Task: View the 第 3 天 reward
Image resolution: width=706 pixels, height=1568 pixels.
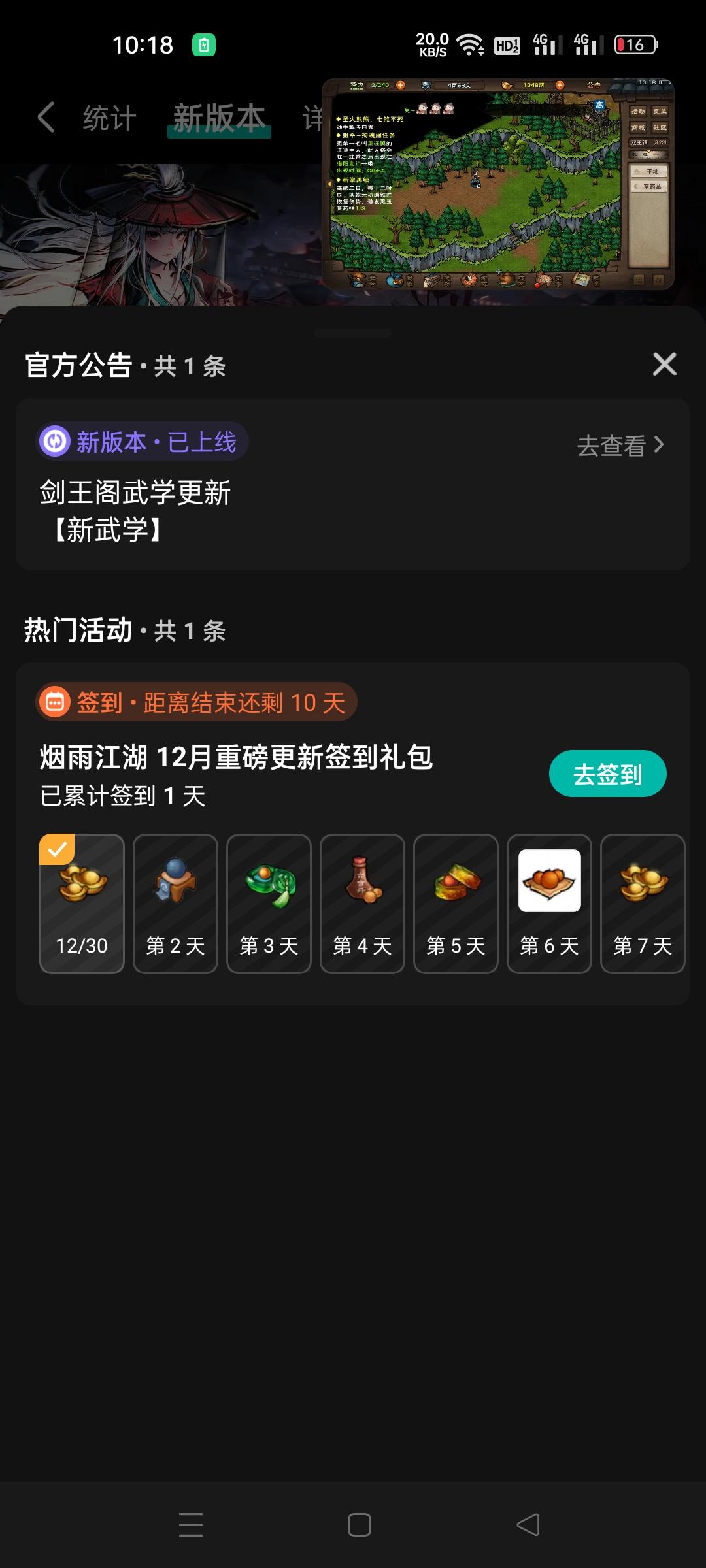Action: (x=269, y=904)
